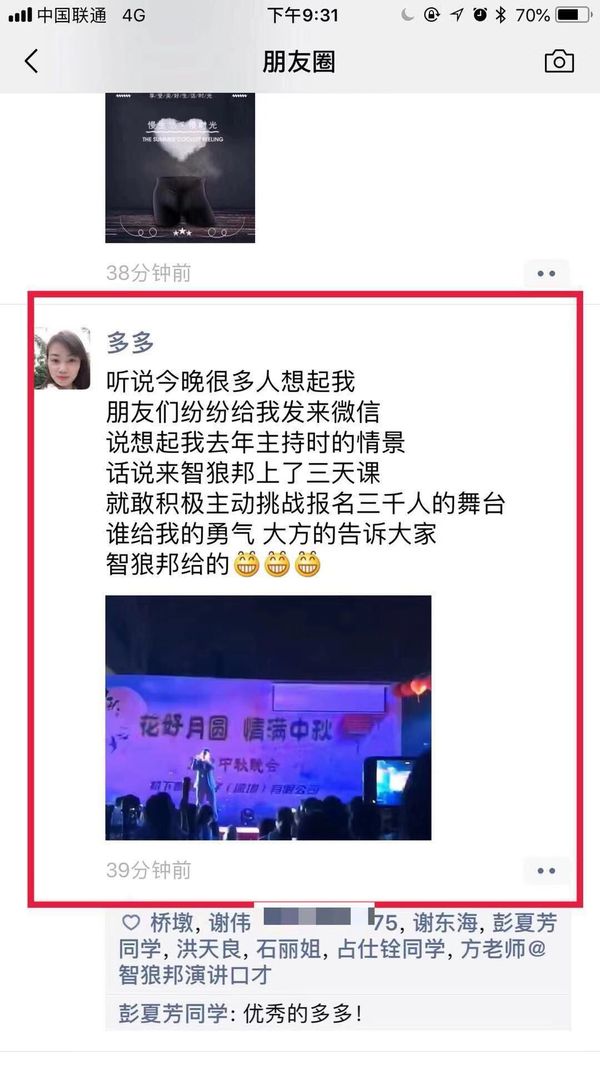
Task: Open the like/comment menu on the 39分钟前 post
Action: [546, 871]
